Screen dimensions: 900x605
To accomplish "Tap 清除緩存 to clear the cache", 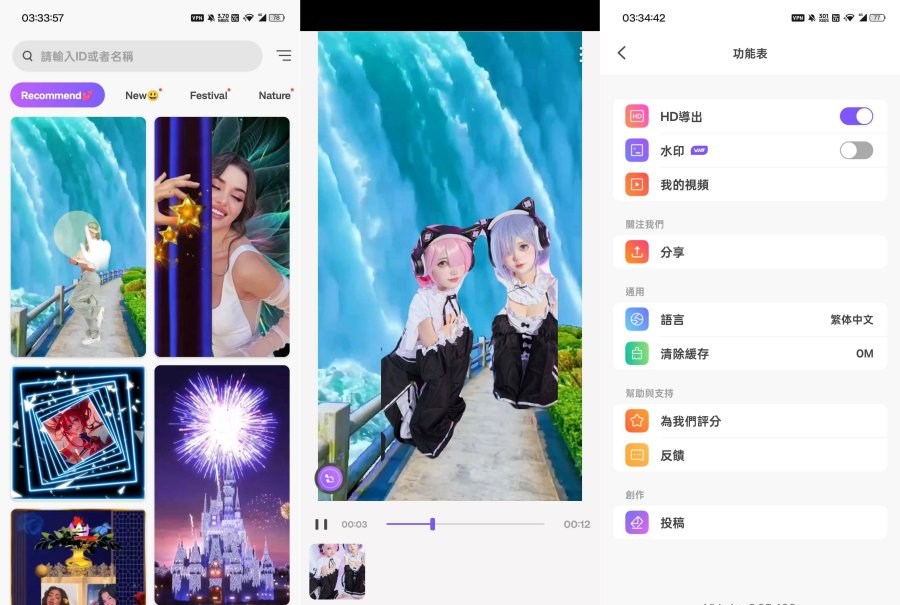I will pyautogui.click(x=749, y=354).
